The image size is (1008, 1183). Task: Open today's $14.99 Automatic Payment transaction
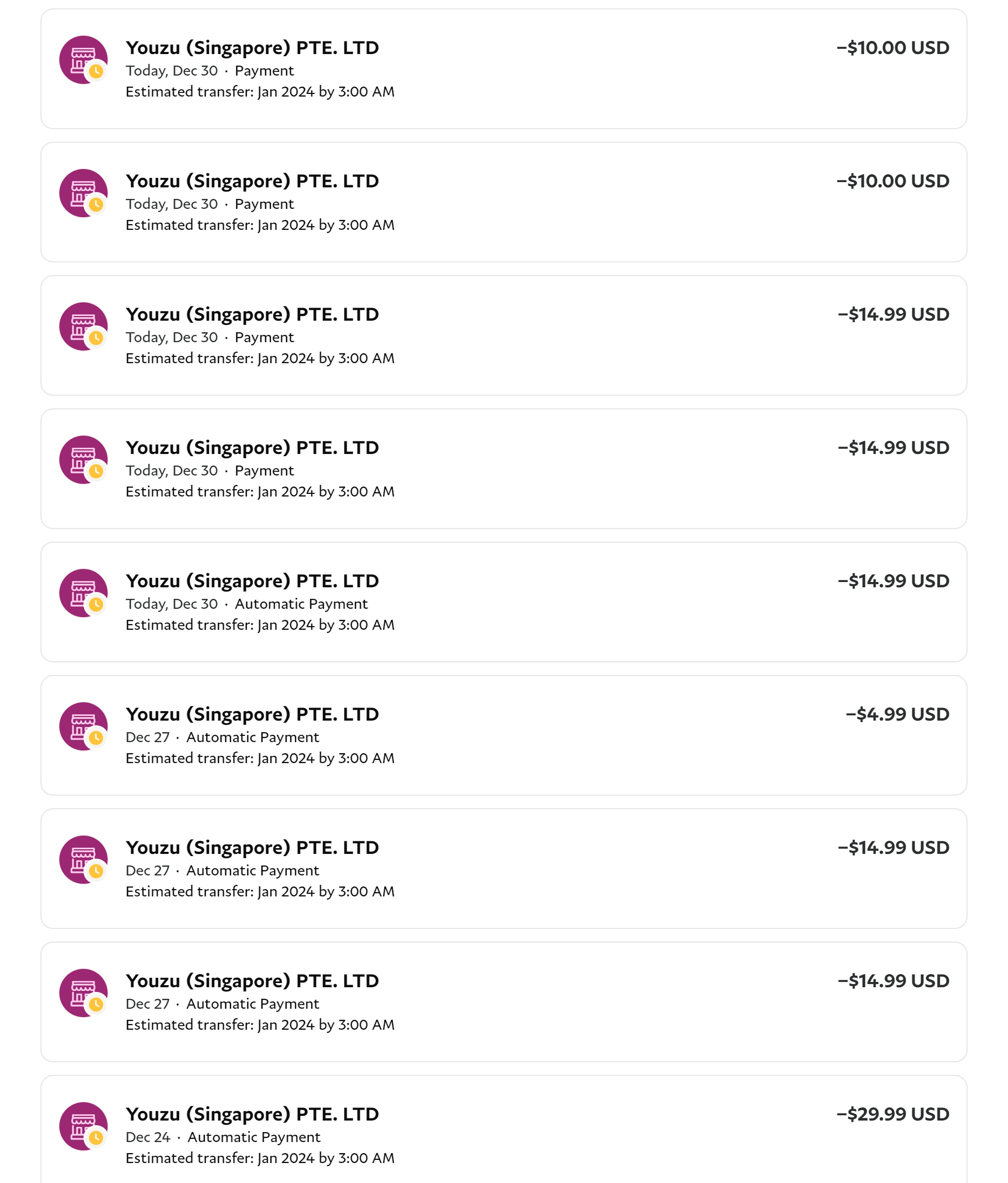tap(502, 602)
